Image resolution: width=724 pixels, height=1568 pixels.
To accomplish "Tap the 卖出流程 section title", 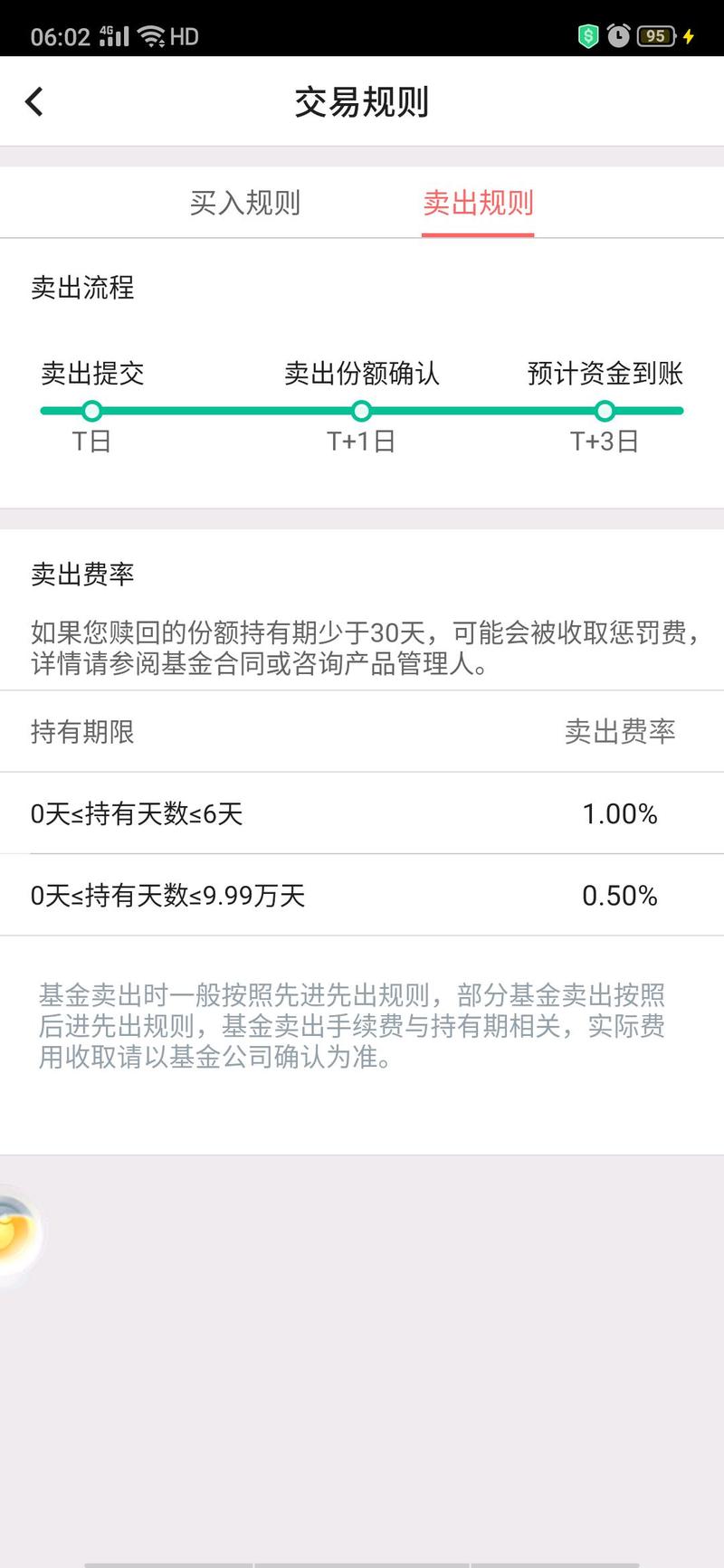I will [81, 289].
